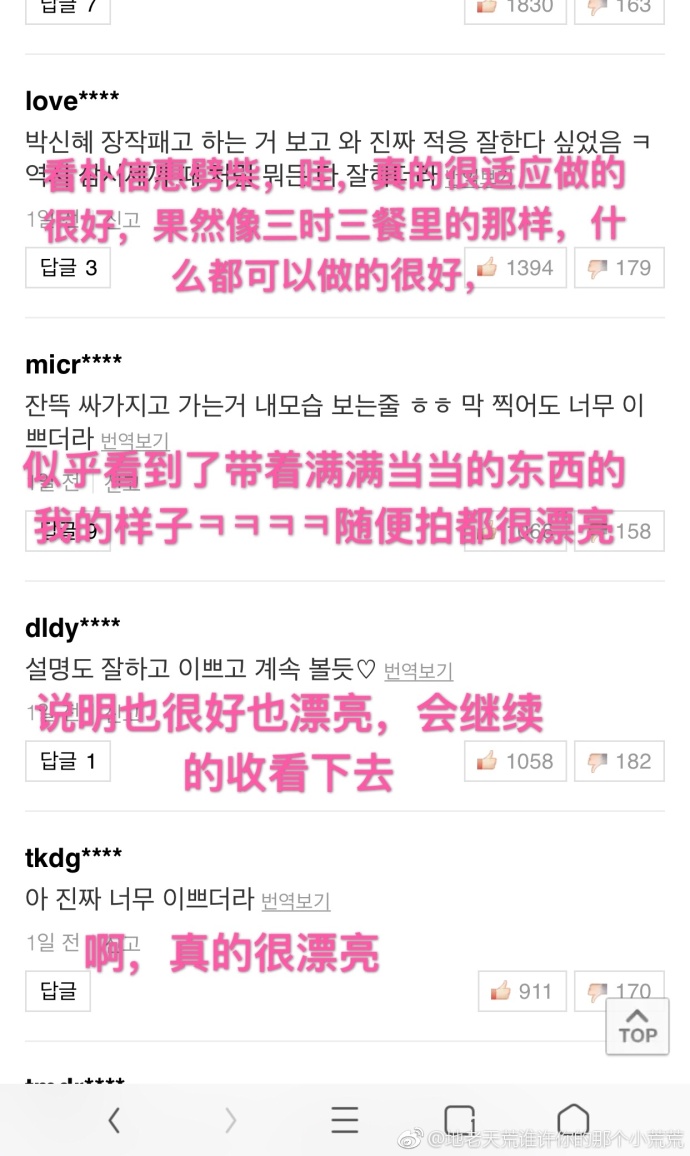
Task: Jump to top with TOP button
Action: coord(637,1025)
